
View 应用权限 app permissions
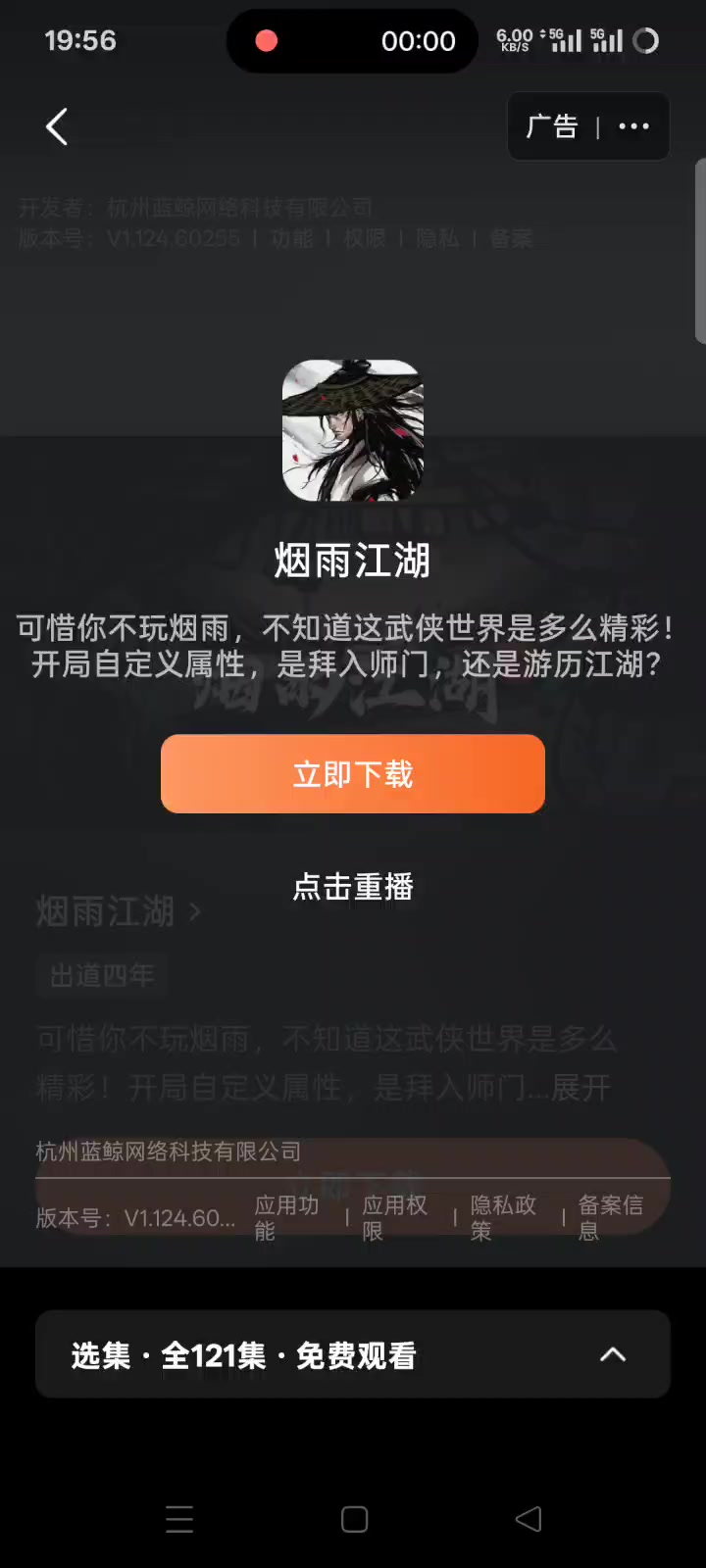click(395, 1218)
